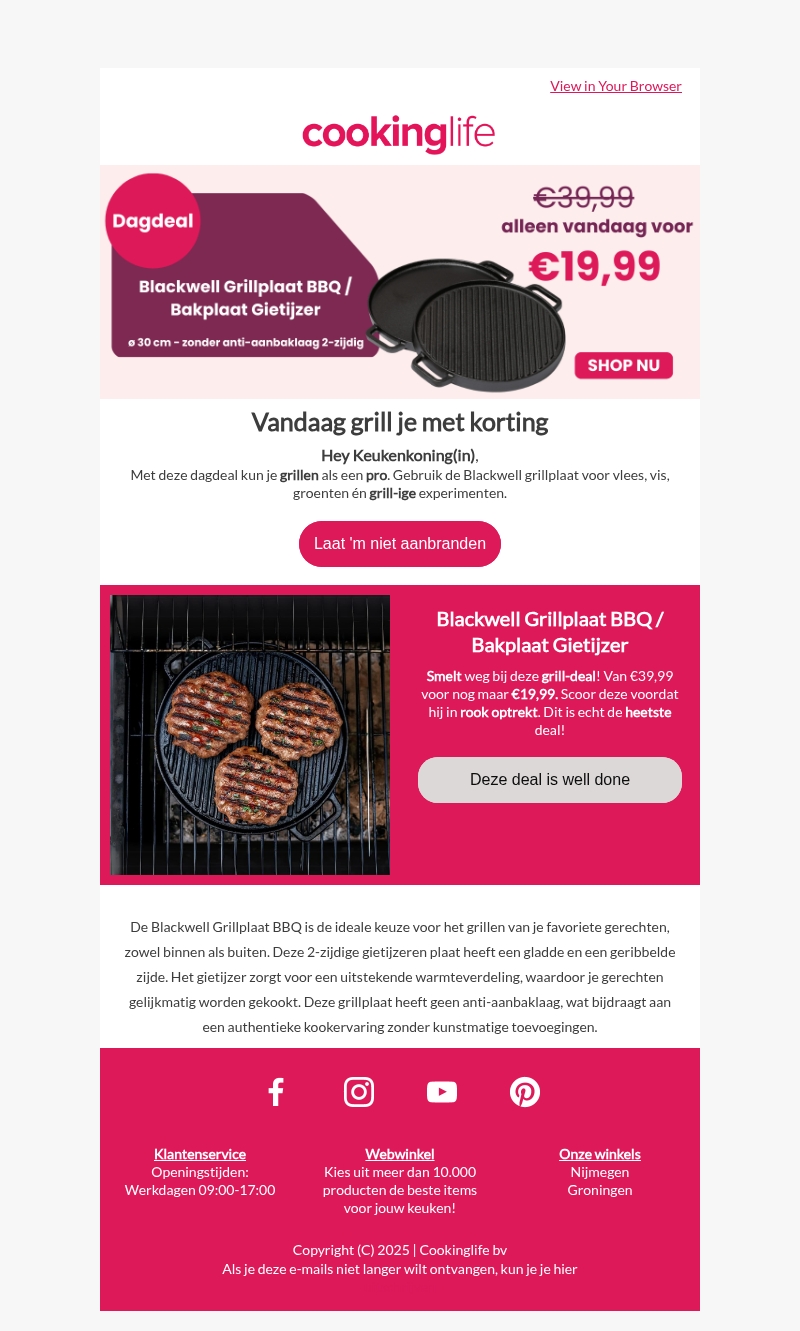800x1331 pixels.
Task: Open the Klantenservice link
Action: [200, 1154]
